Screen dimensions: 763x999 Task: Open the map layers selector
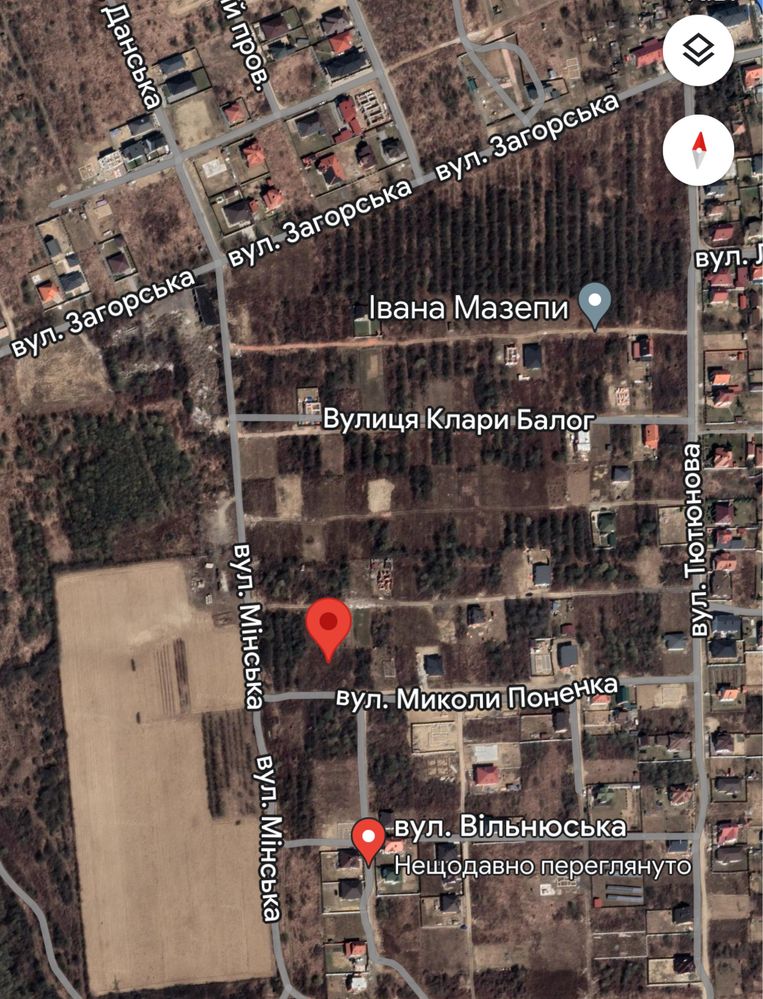[698, 50]
